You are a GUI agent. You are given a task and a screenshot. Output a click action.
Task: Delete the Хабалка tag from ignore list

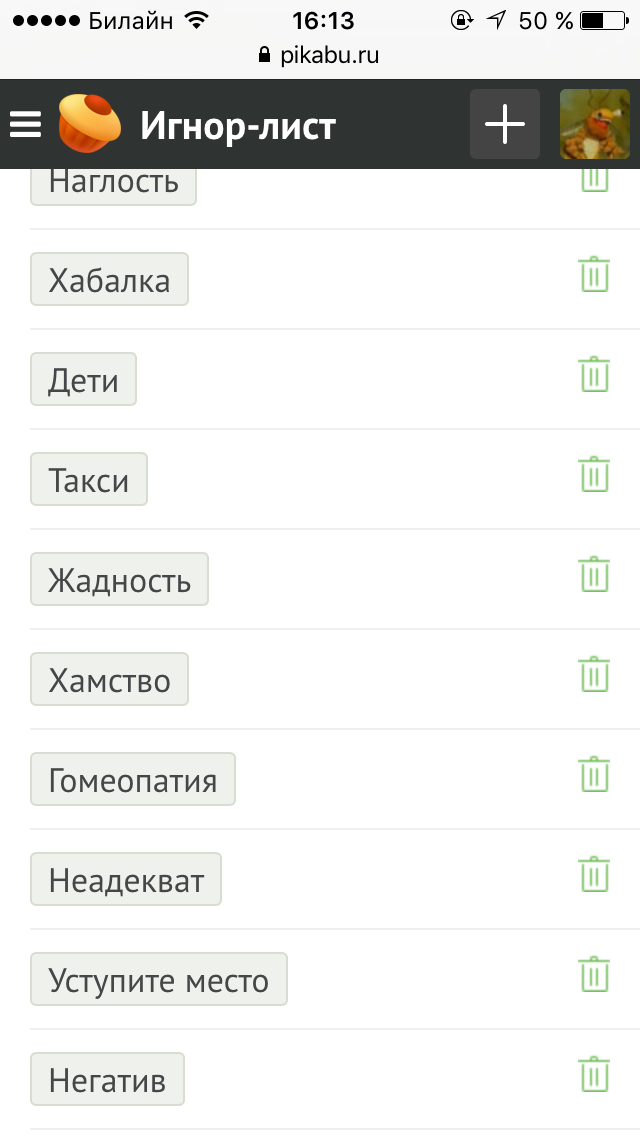coord(594,275)
